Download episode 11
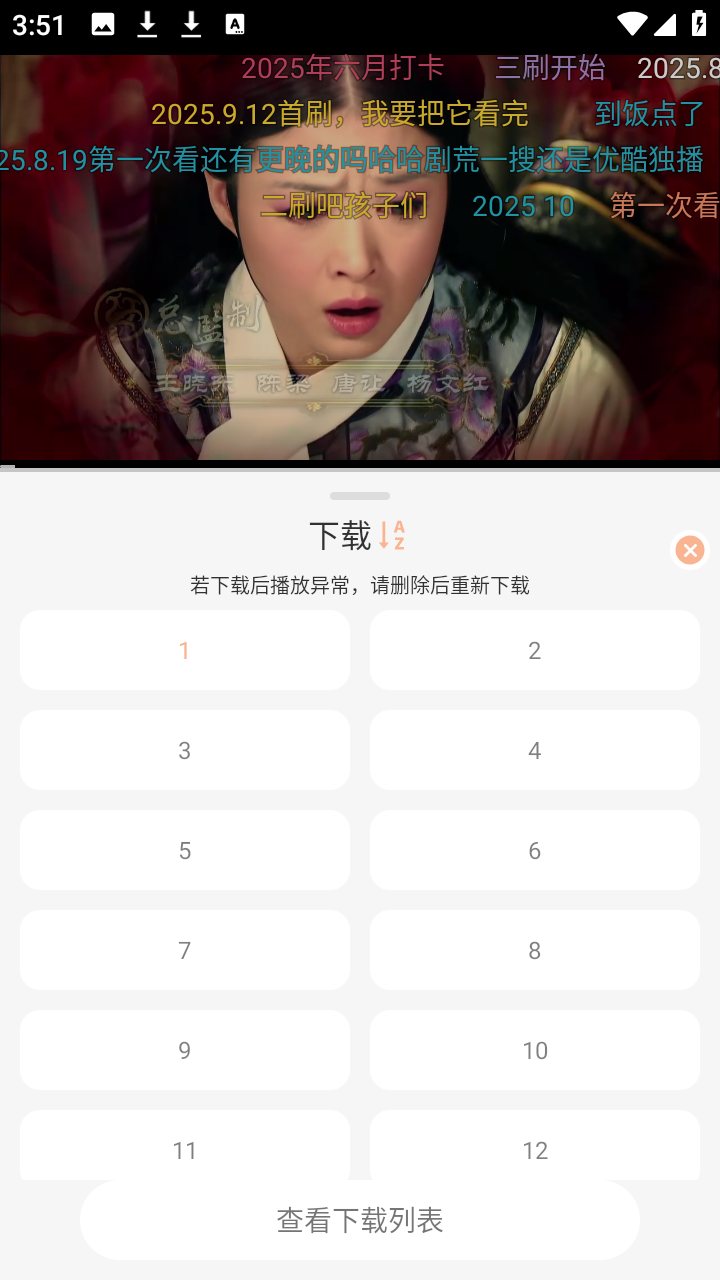The width and height of the screenshot is (720, 1280). pos(185,1146)
